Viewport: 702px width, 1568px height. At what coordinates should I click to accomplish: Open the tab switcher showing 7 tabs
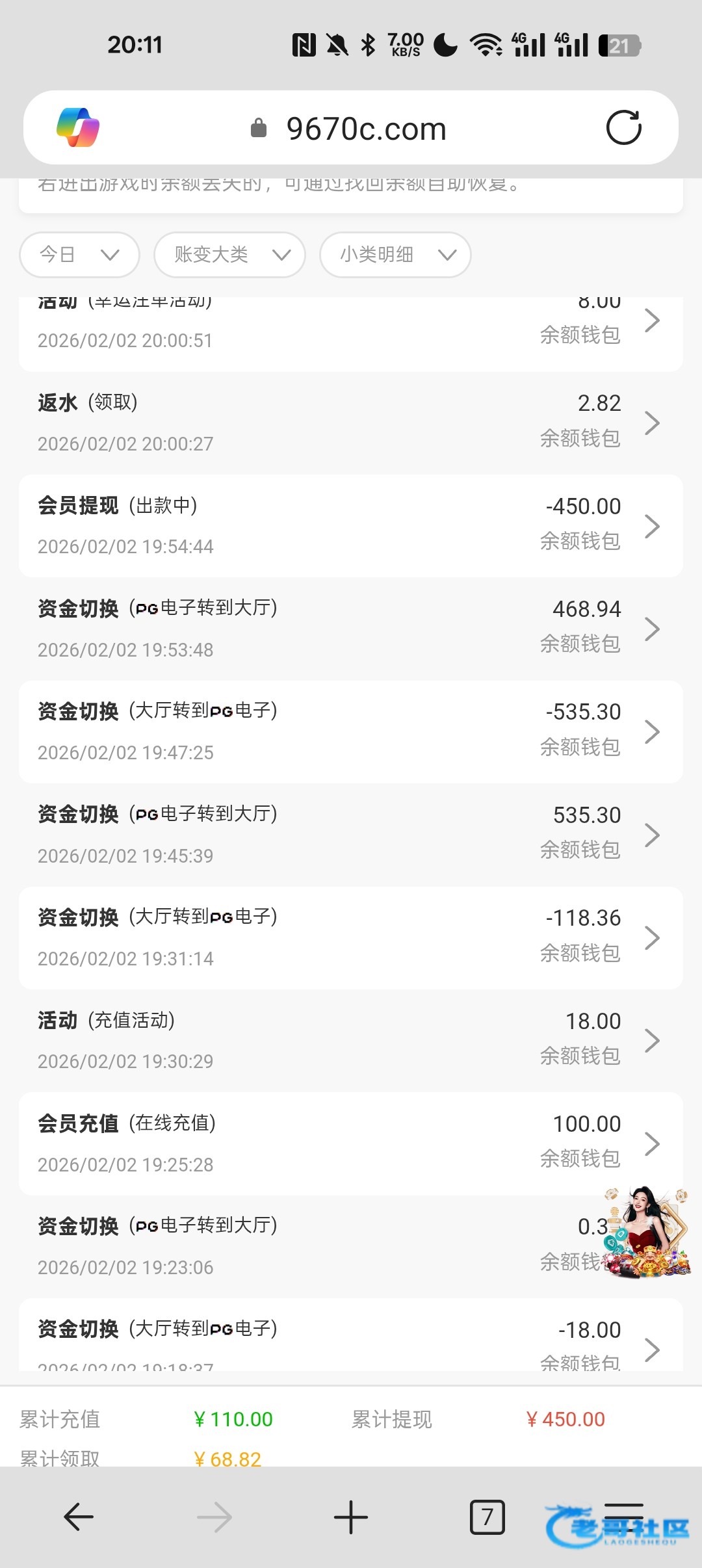pos(487,1517)
